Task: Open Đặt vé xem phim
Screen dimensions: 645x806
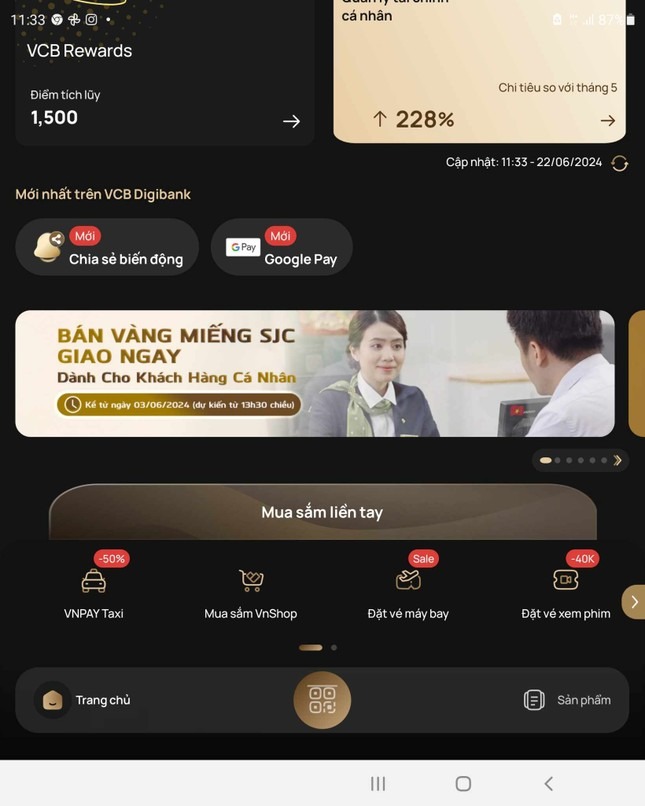Action: click(565, 592)
